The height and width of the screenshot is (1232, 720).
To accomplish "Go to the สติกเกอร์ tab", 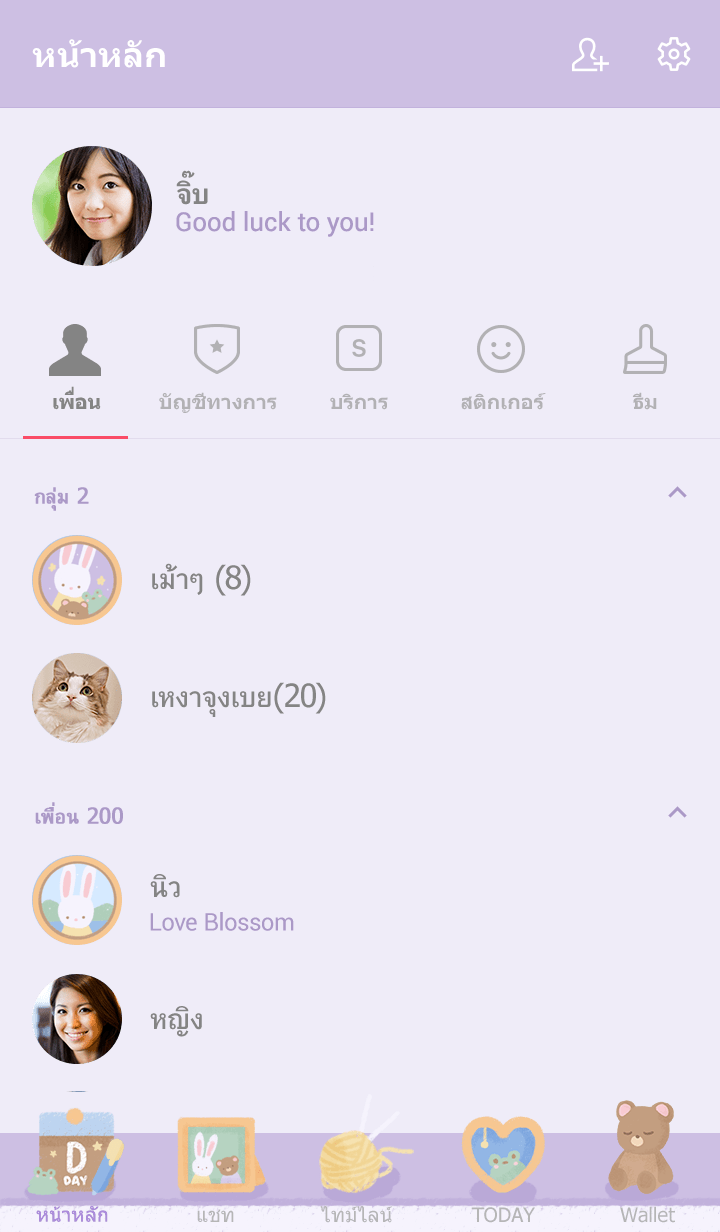I will click(x=501, y=370).
